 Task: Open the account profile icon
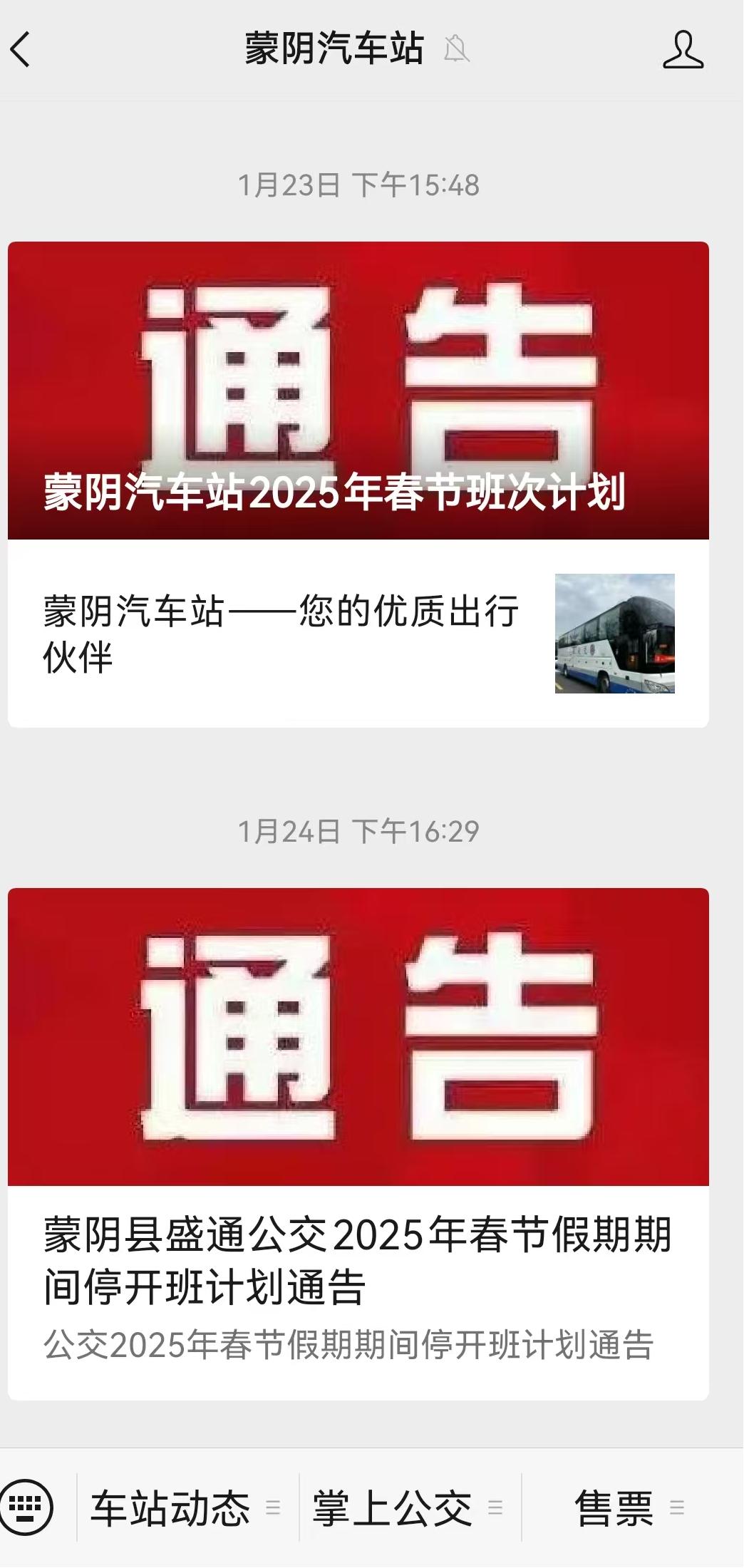(683, 50)
